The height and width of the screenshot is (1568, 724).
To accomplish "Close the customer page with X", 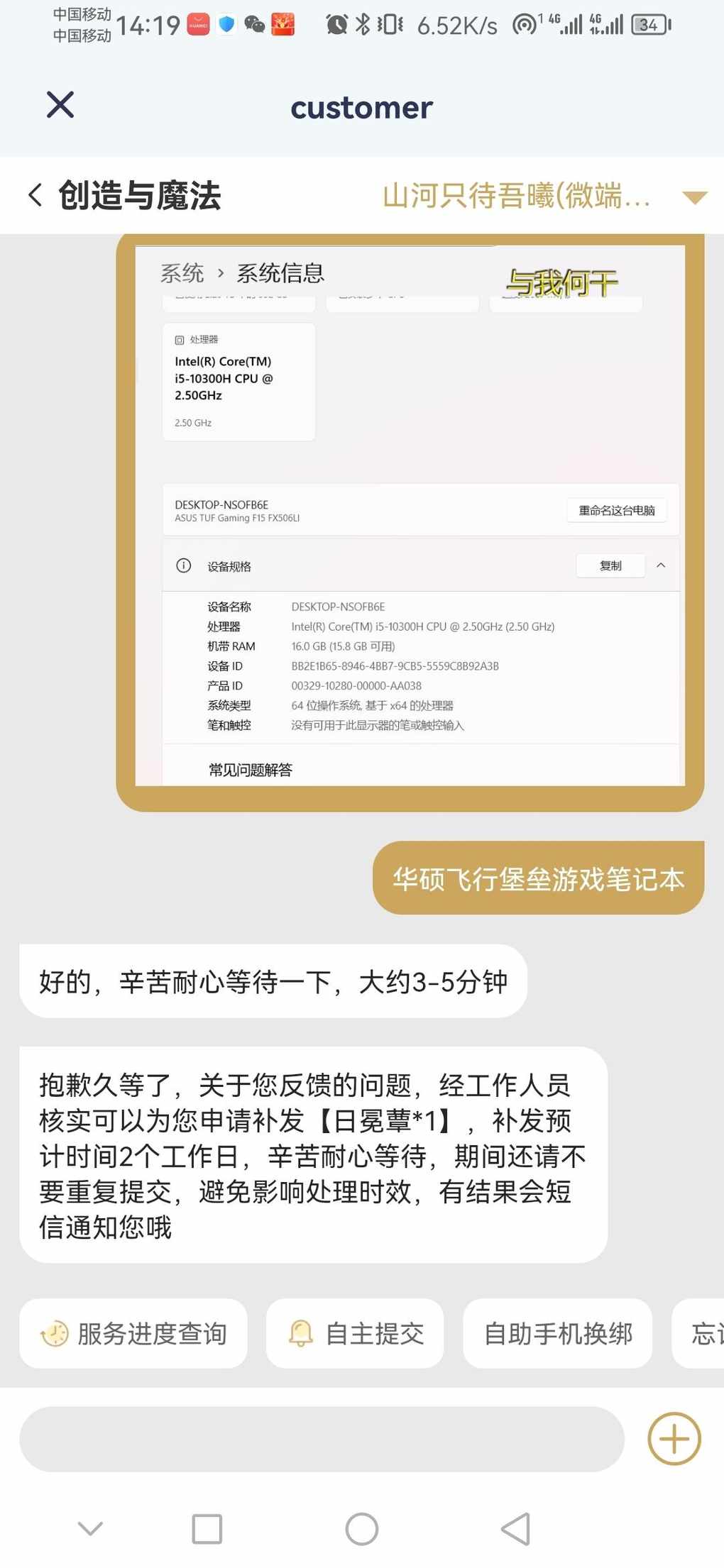I will (60, 105).
